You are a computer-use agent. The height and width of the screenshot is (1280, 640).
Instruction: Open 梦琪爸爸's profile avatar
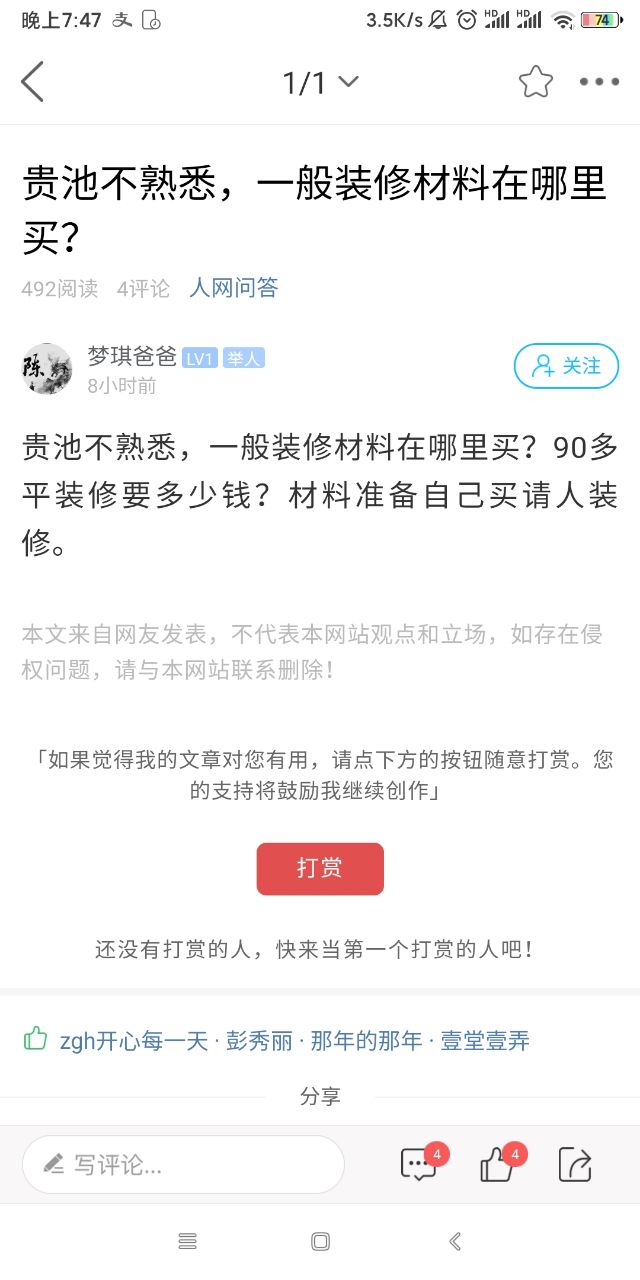click(47, 368)
